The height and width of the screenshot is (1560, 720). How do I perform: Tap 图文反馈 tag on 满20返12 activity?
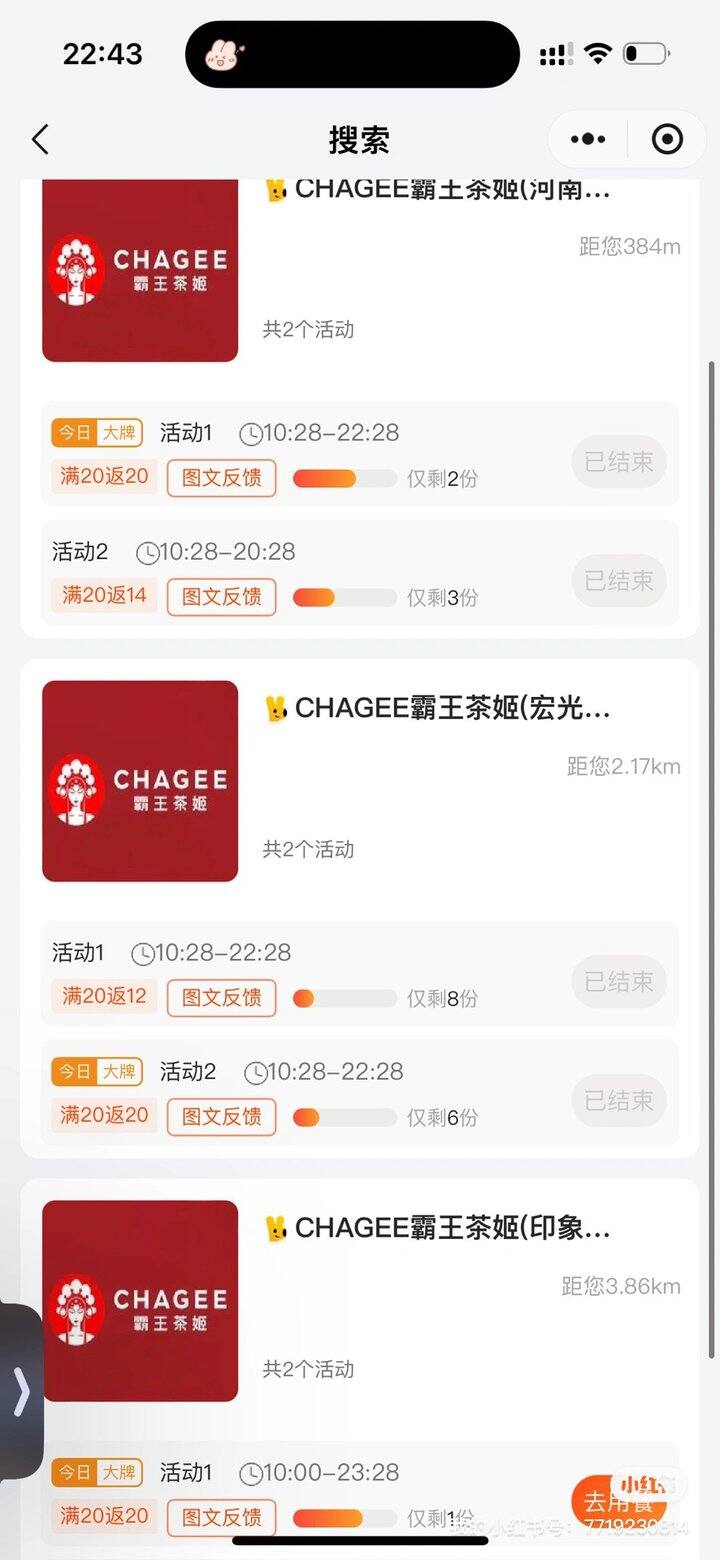pyautogui.click(x=221, y=997)
